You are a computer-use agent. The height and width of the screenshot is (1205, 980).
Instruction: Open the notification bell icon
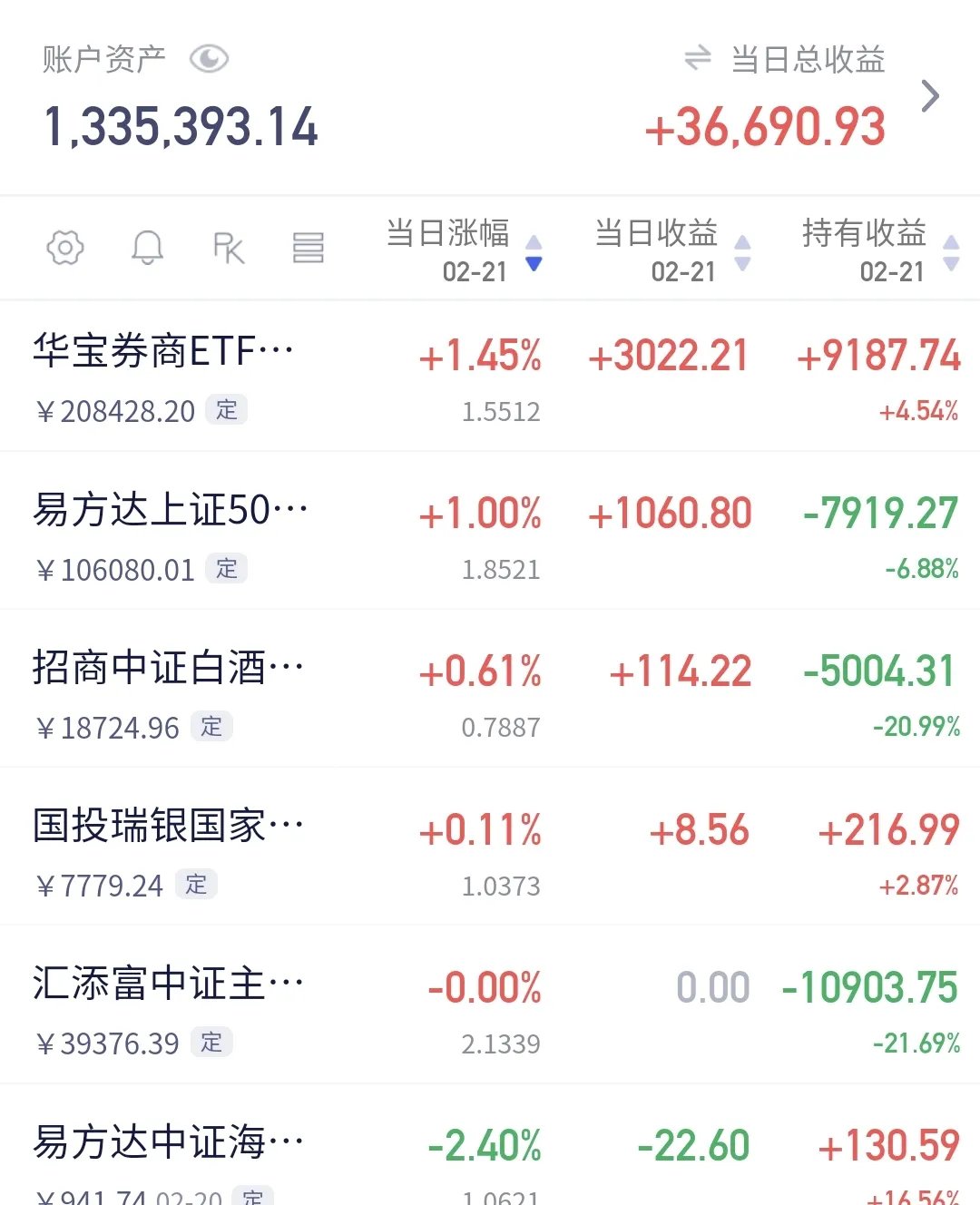click(x=148, y=248)
